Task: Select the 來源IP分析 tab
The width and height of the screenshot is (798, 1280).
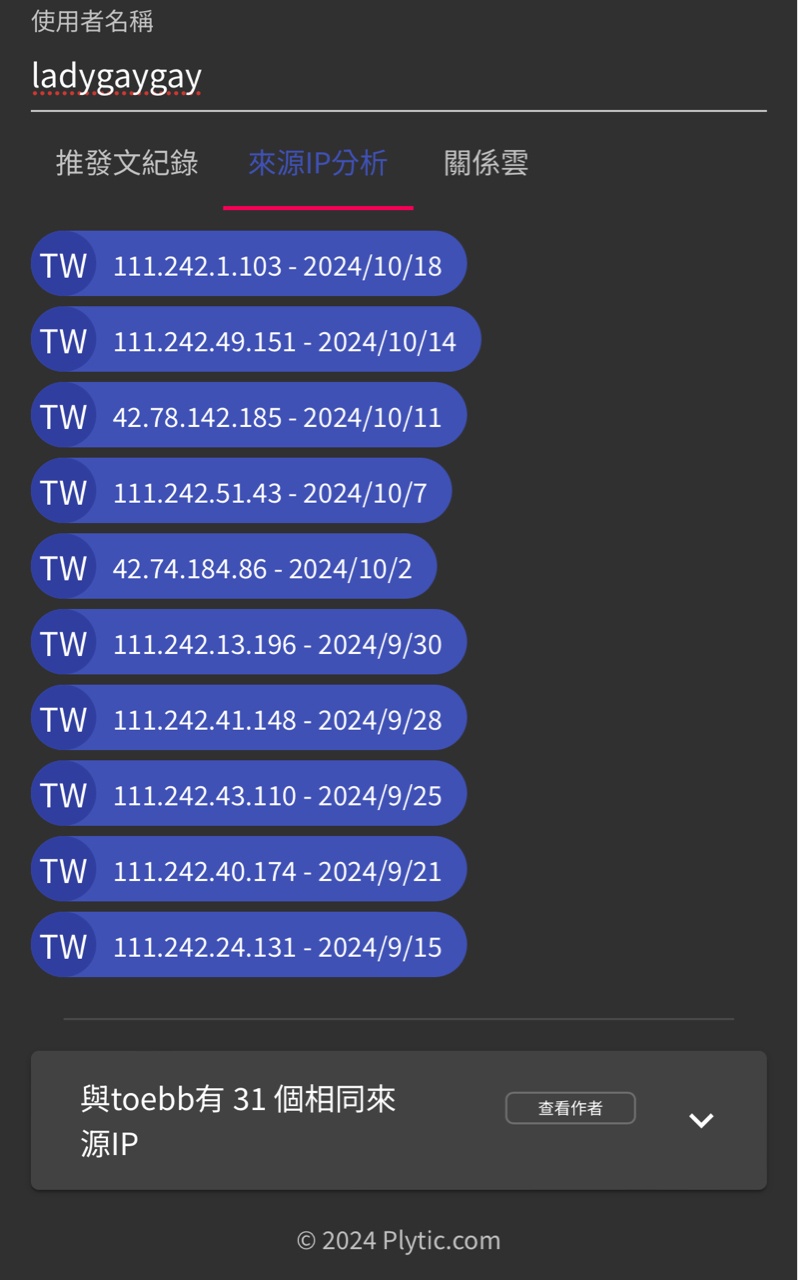Action: point(318,163)
